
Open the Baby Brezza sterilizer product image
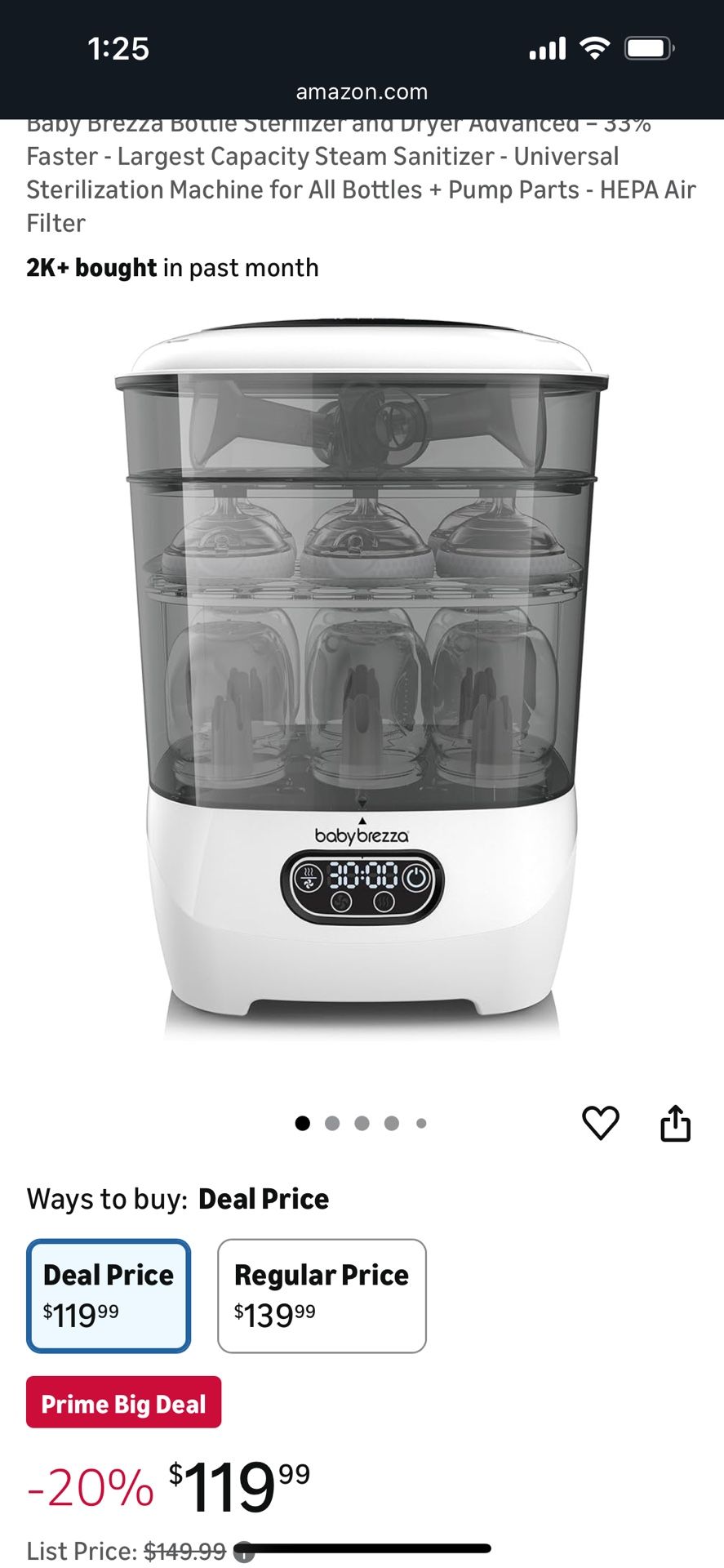pos(362,678)
